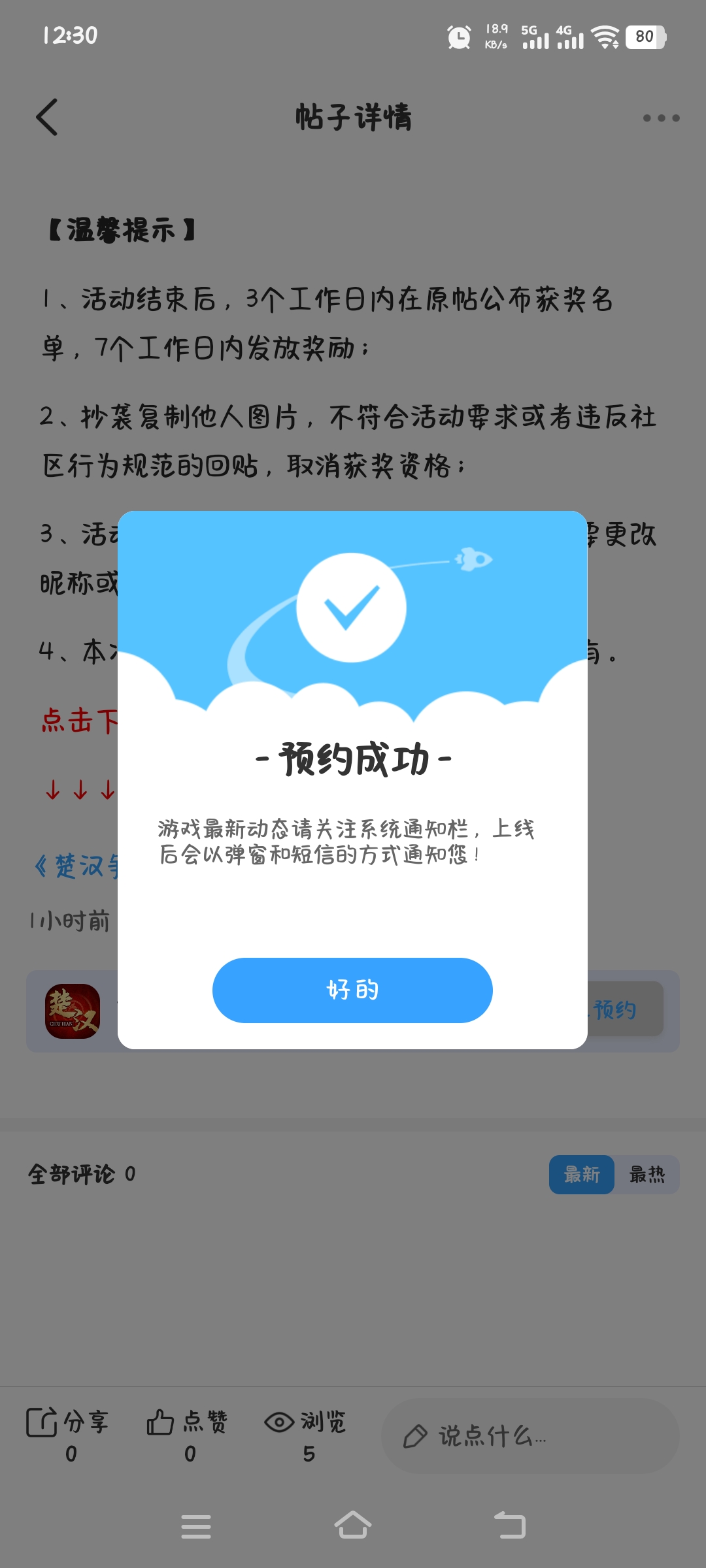
Task: Open the three-dot overflow menu
Action: (x=661, y=118)
